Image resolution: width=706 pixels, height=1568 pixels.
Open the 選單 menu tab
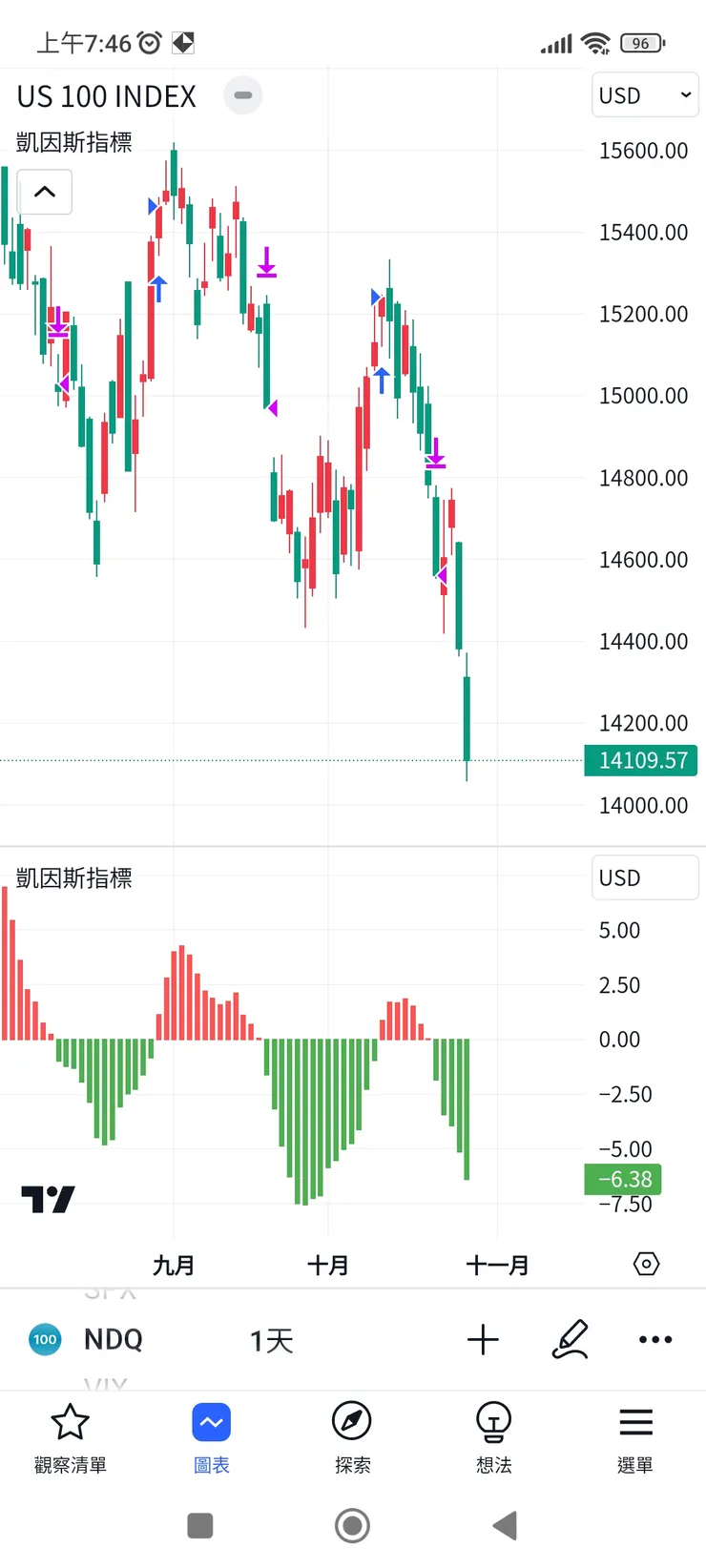635,1439
